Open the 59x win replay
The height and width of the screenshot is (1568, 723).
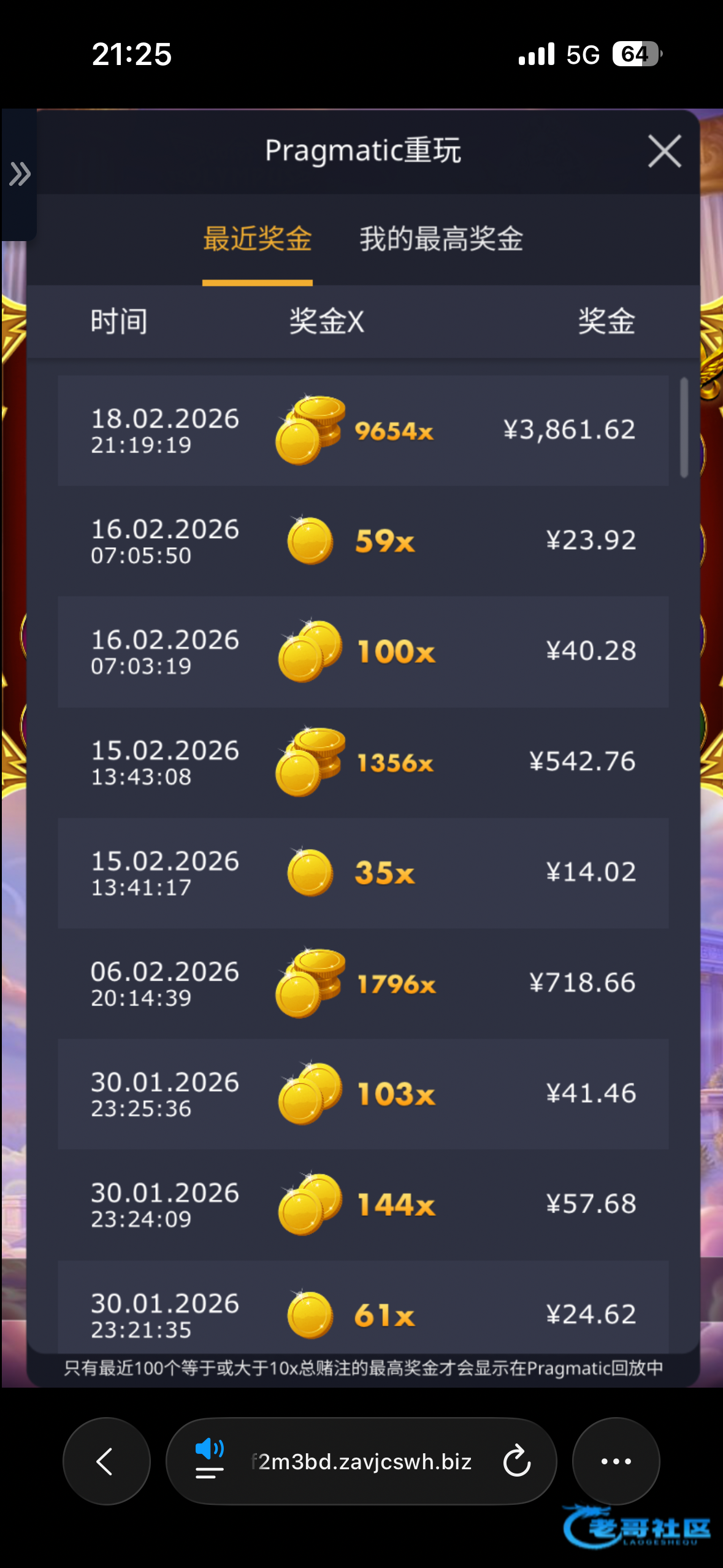(x=363, y=541)
